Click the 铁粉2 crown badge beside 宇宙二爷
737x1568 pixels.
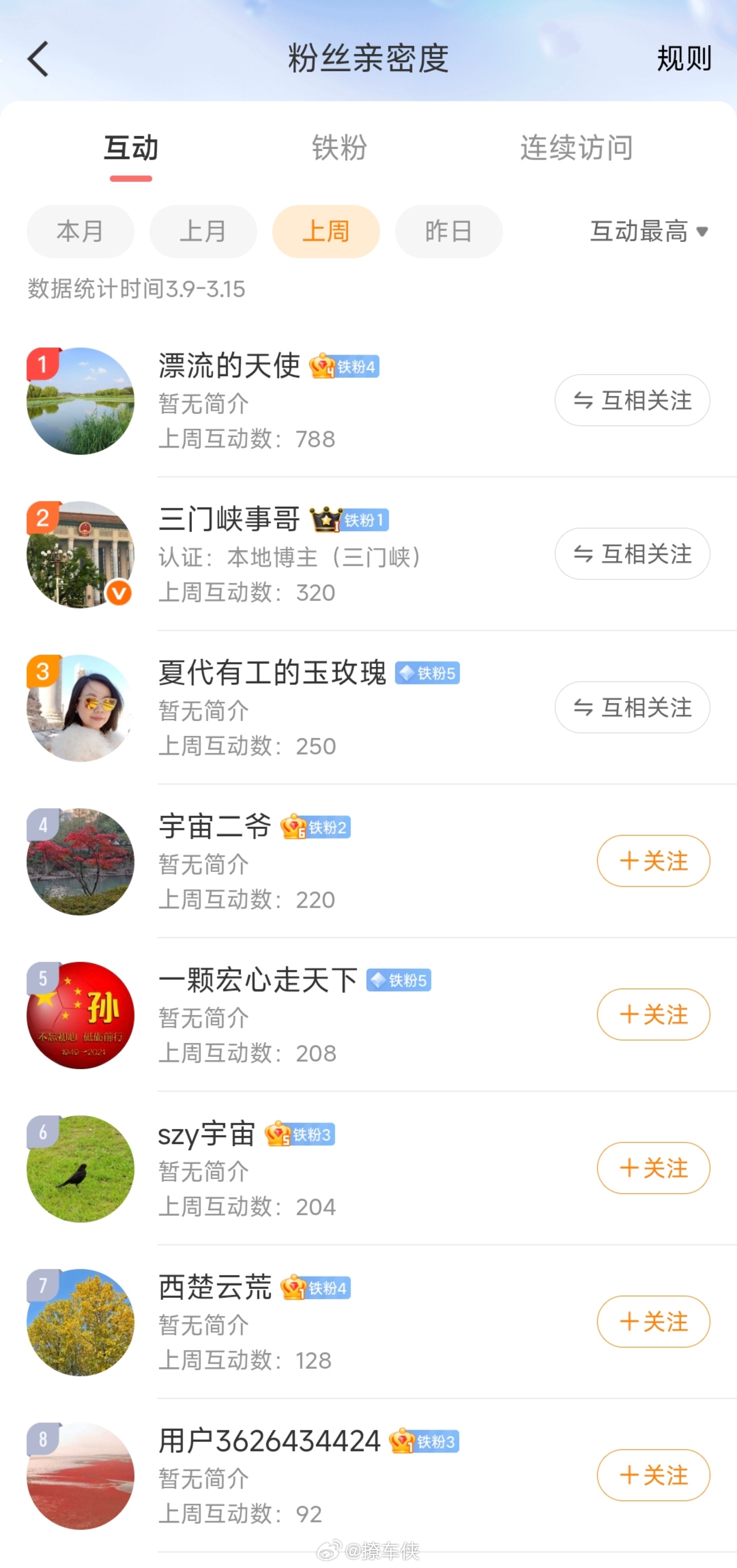(315, 827)
